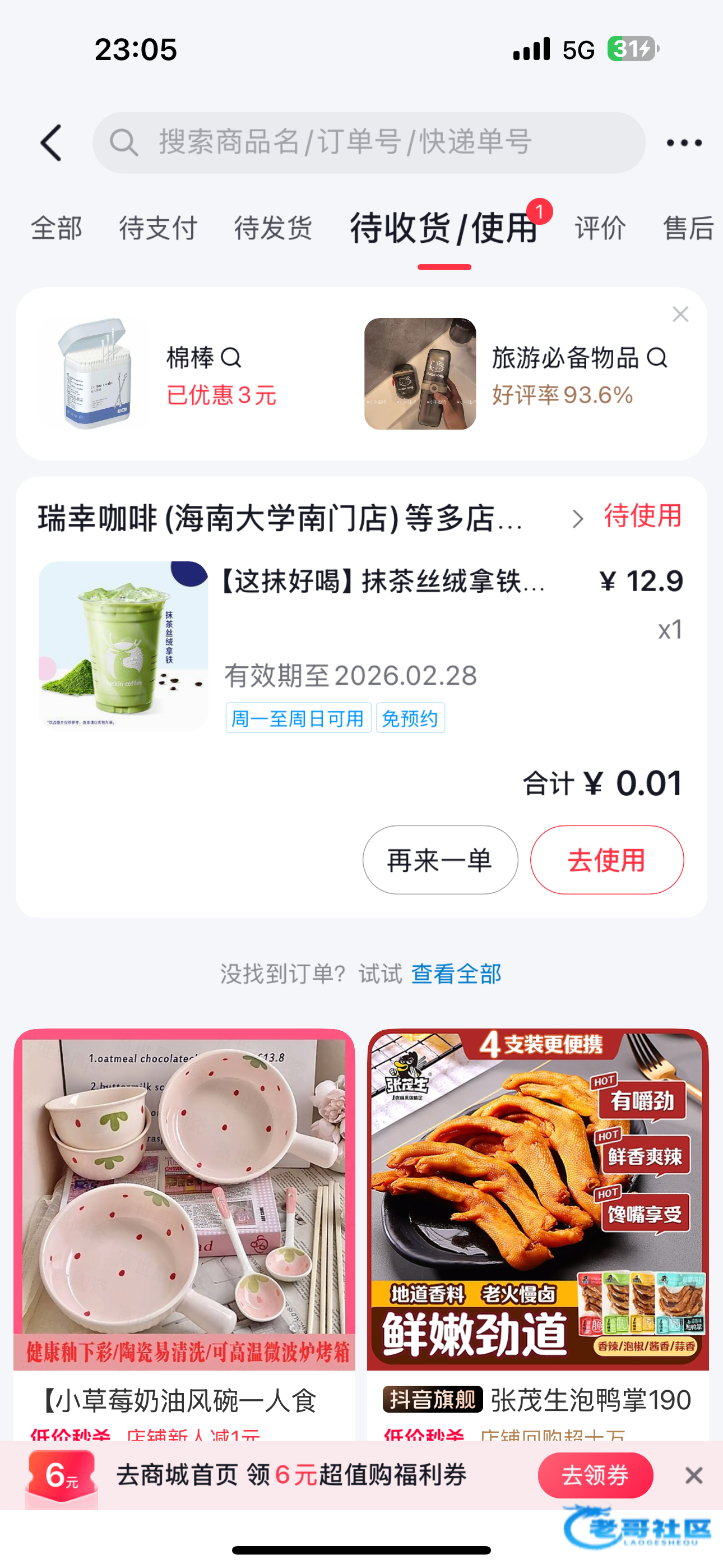Switch to the 待支付 tab
The image size is (723, 1568).
coord(157,228)
